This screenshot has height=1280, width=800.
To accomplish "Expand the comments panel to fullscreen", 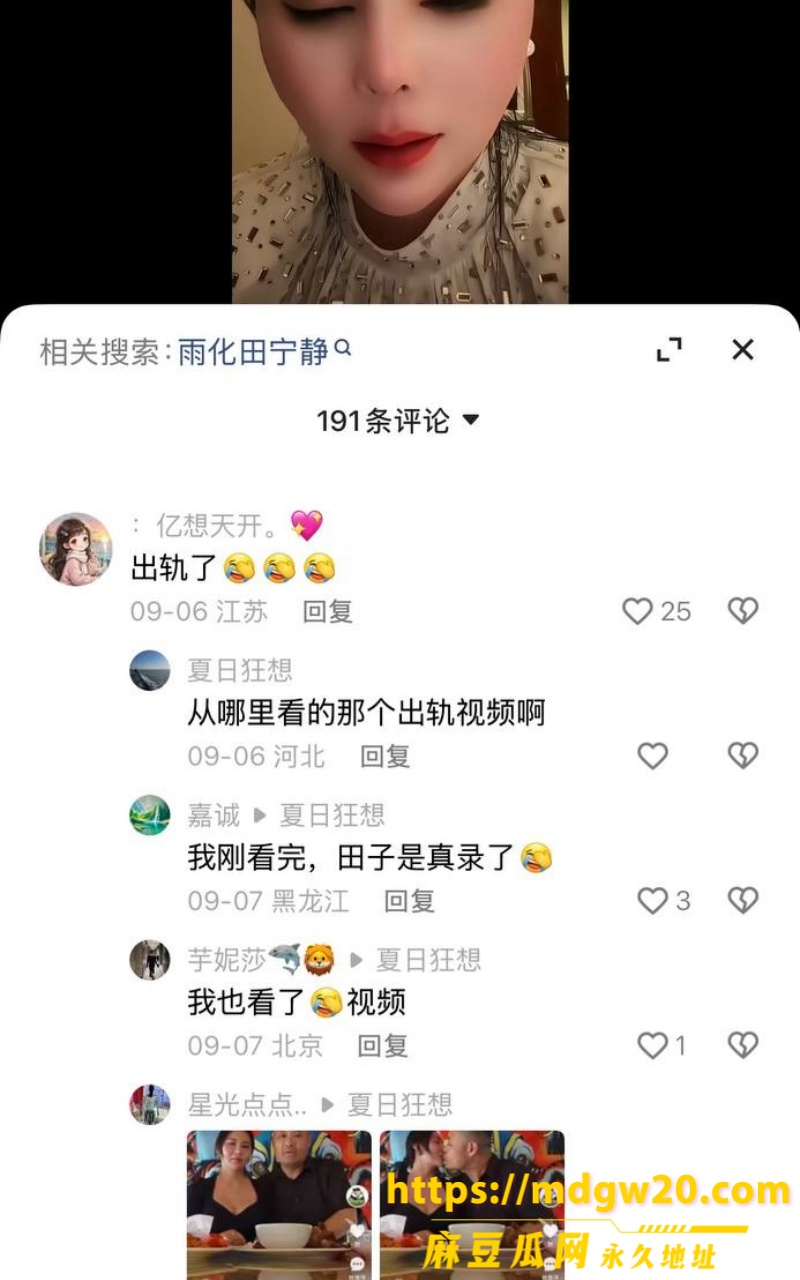I will pos(669,349).
